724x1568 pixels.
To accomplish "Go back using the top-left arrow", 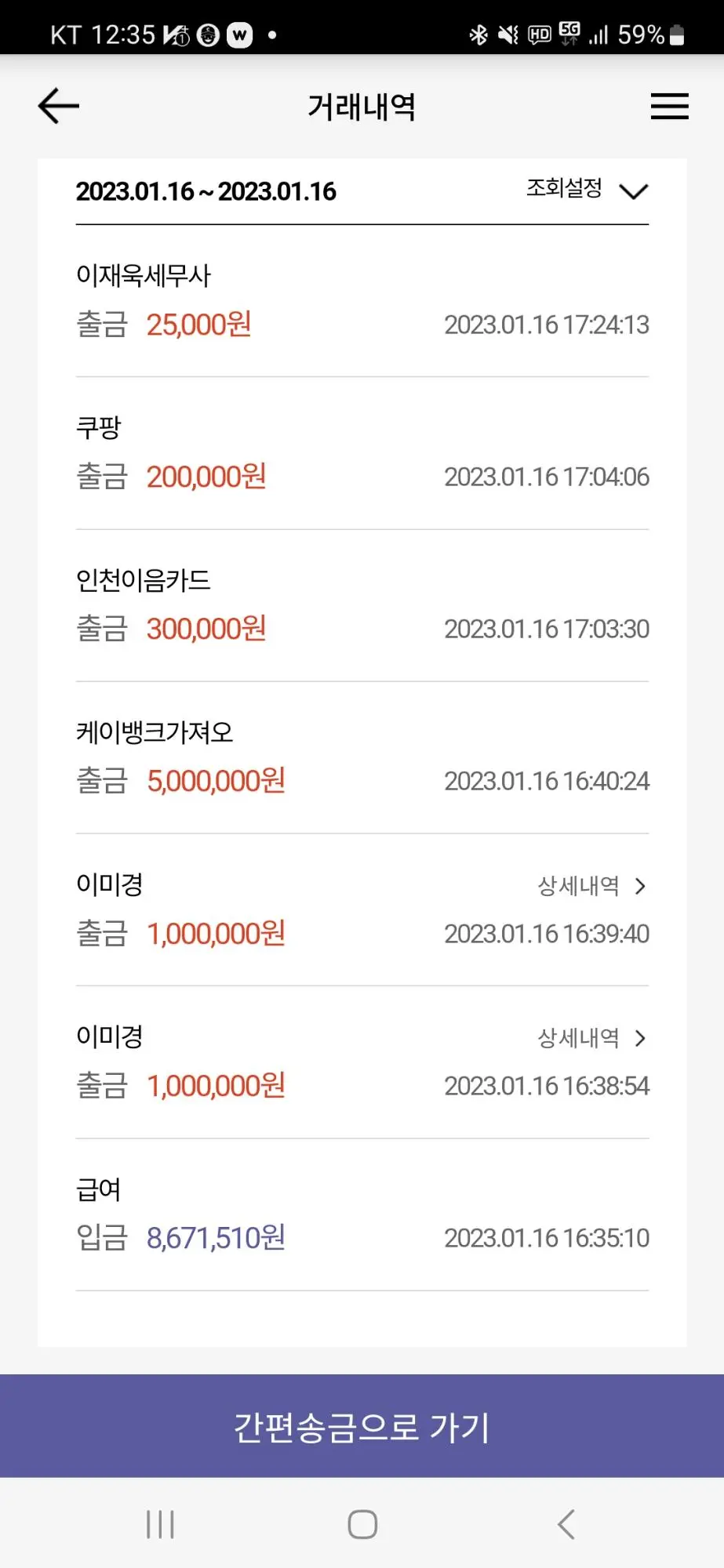I will [x=59, y=106].
